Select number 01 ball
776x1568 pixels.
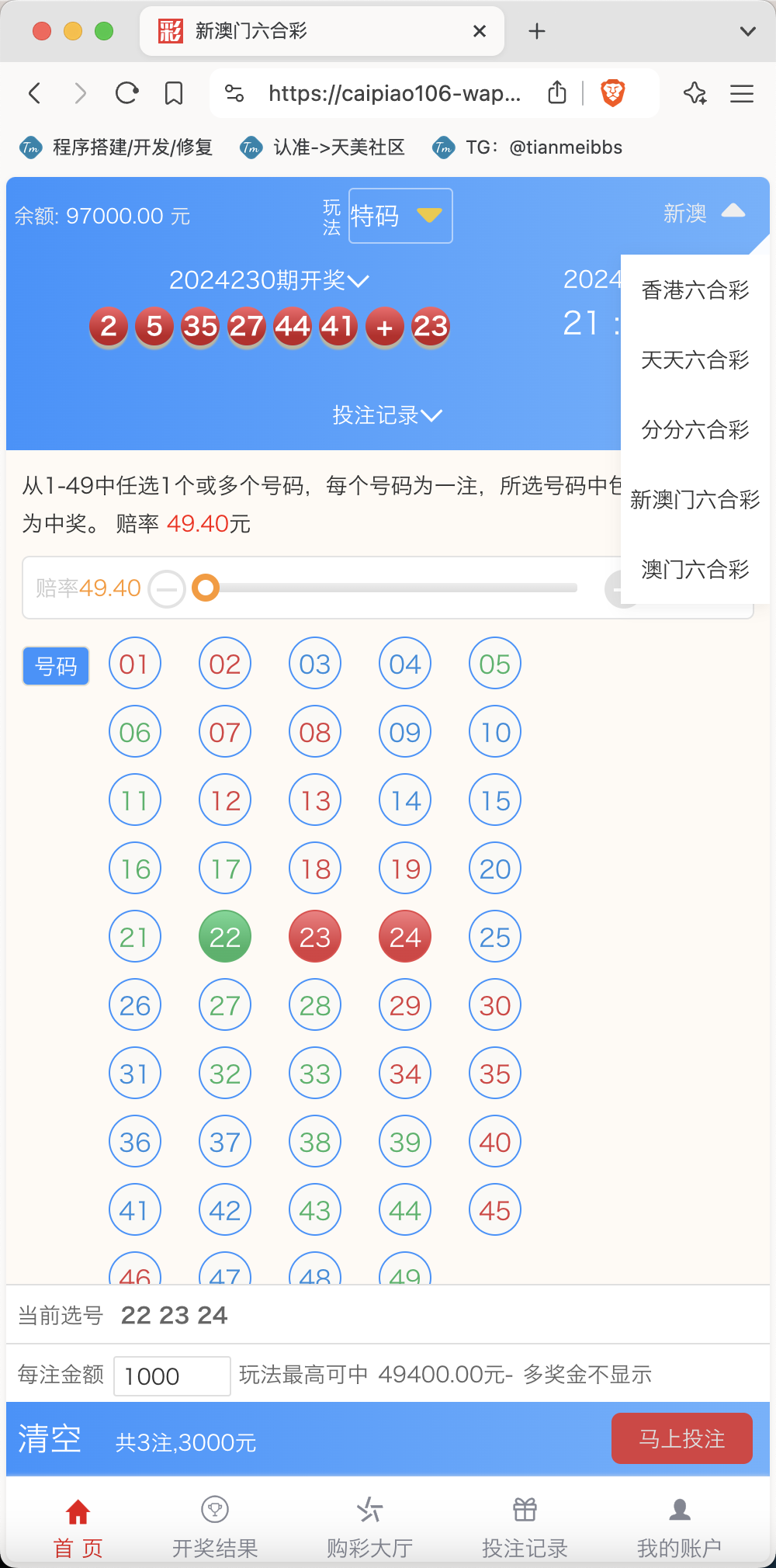135,664
